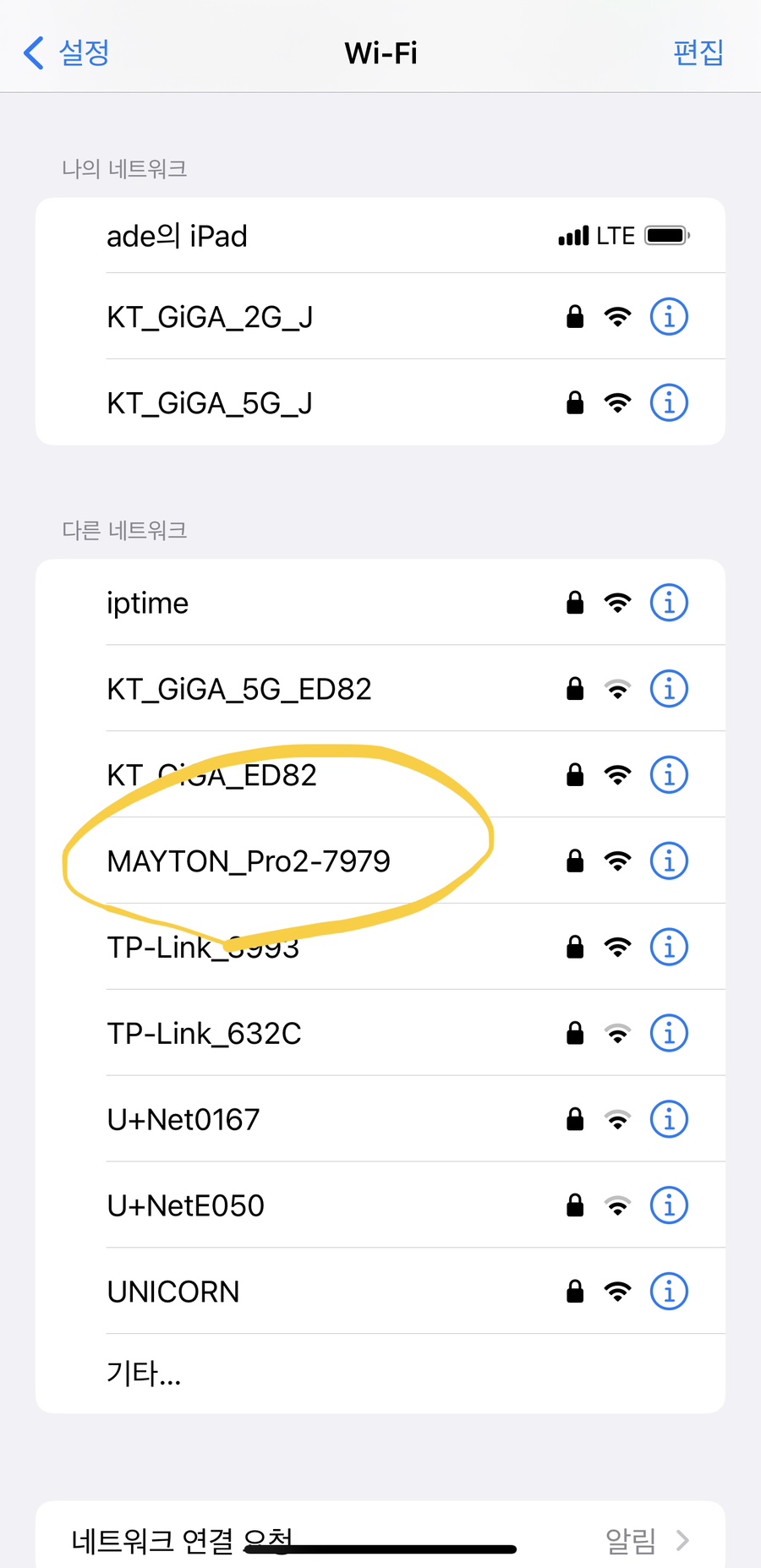Viewport: 761px width, 1568px height.
Task: Choose the TP-Link_632C network
Action: click(x=380, y=1033)
